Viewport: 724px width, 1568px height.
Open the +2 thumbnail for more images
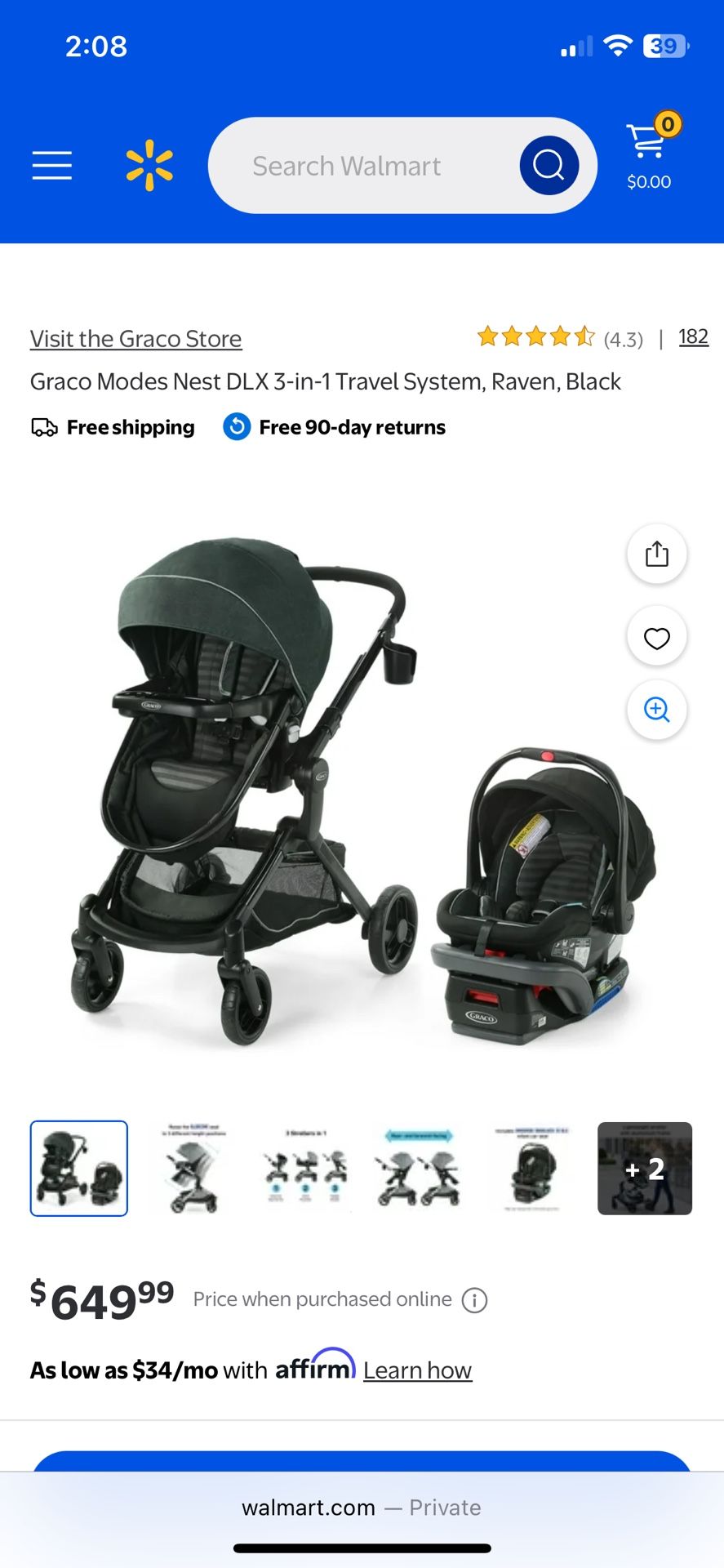[x=644, y=1168]
